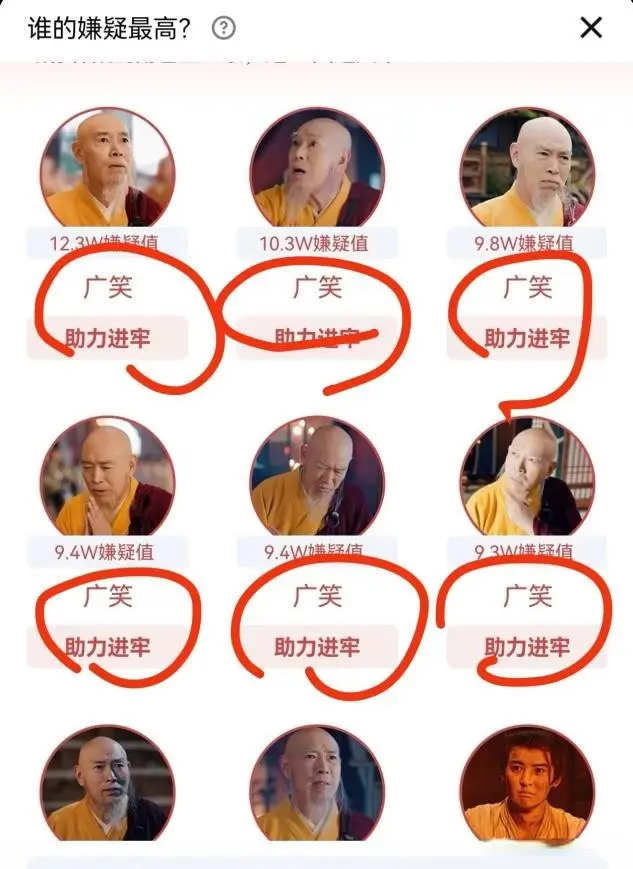Hit 助力进牢 for the 9.3W嫌疑值 广笑

point(527,647)
